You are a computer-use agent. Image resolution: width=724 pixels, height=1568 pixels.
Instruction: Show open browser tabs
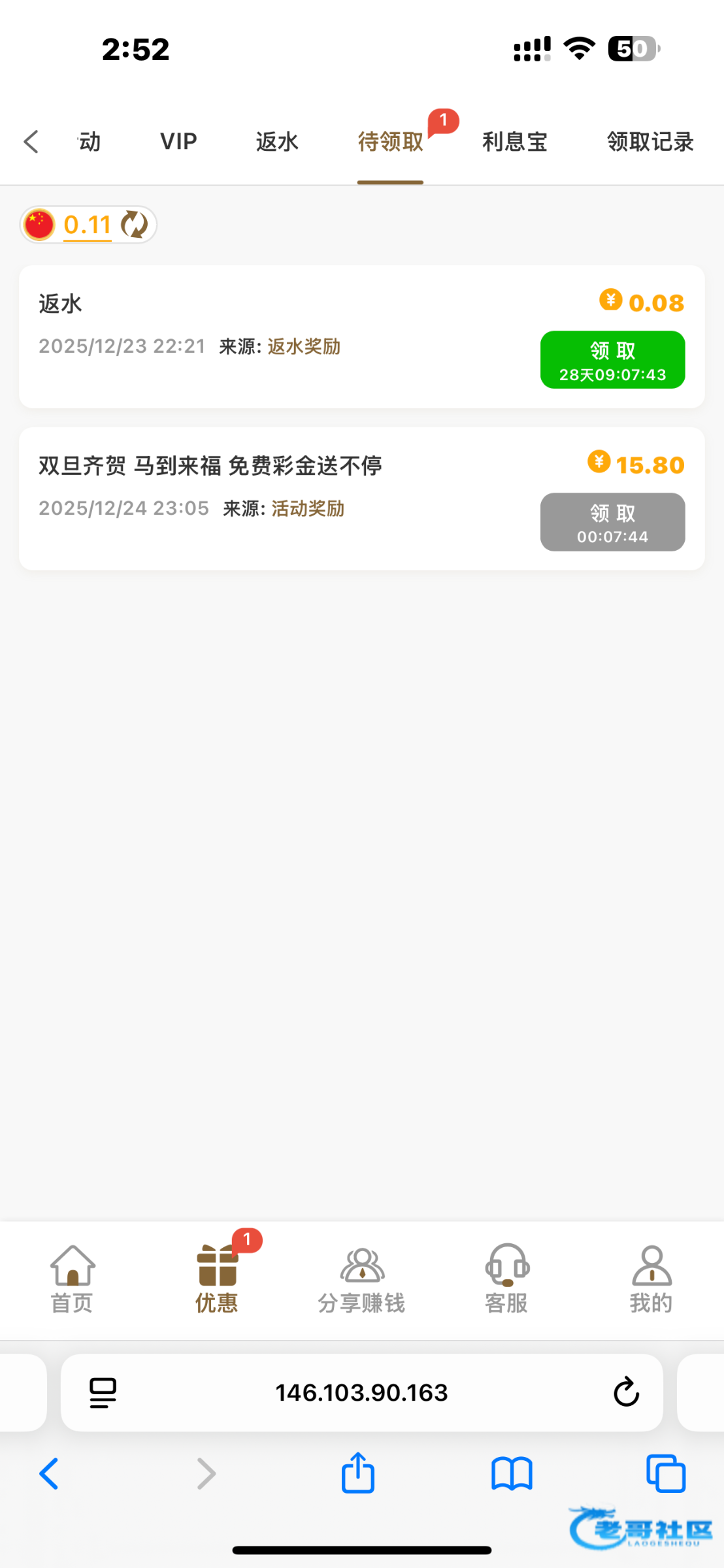coord(665,1474)
